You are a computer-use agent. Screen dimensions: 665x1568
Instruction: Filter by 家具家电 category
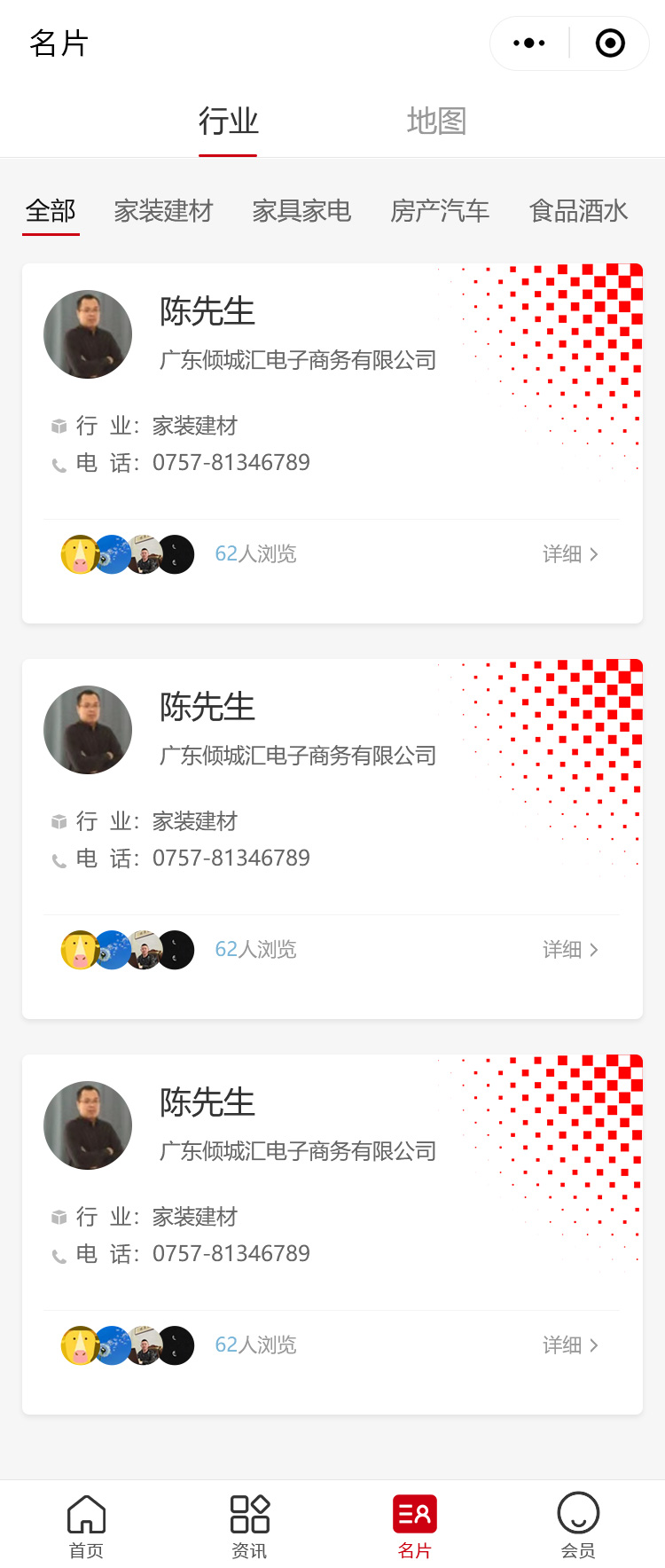tap(301, 211)
